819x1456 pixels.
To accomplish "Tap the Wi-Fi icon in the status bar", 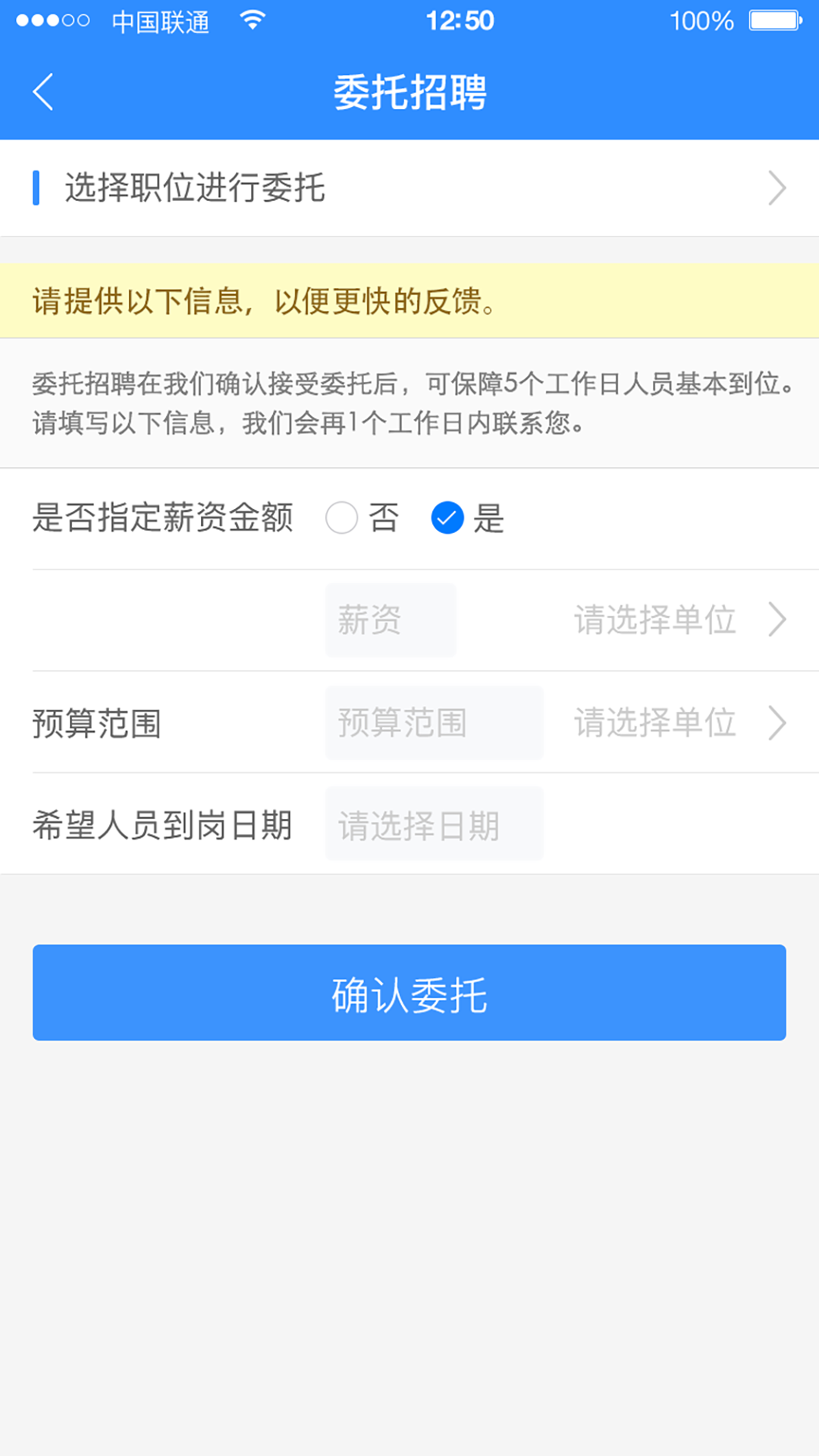I will pos(250,20).
